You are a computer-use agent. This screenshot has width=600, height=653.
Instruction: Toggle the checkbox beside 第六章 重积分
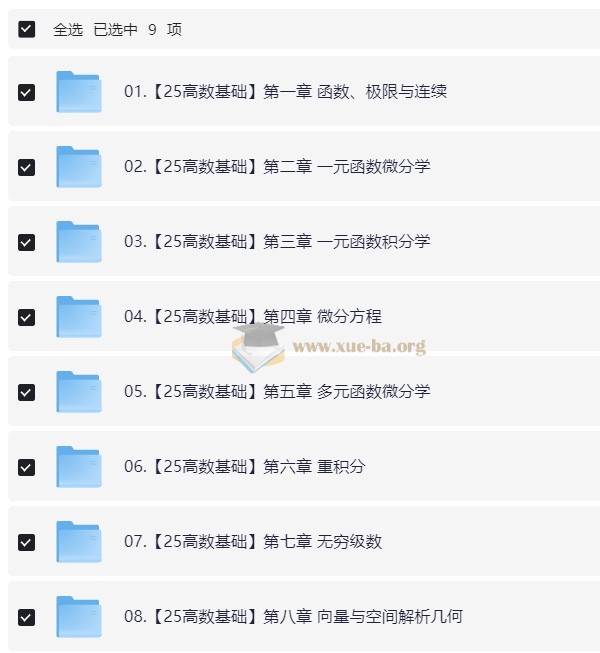click(27, 467)
